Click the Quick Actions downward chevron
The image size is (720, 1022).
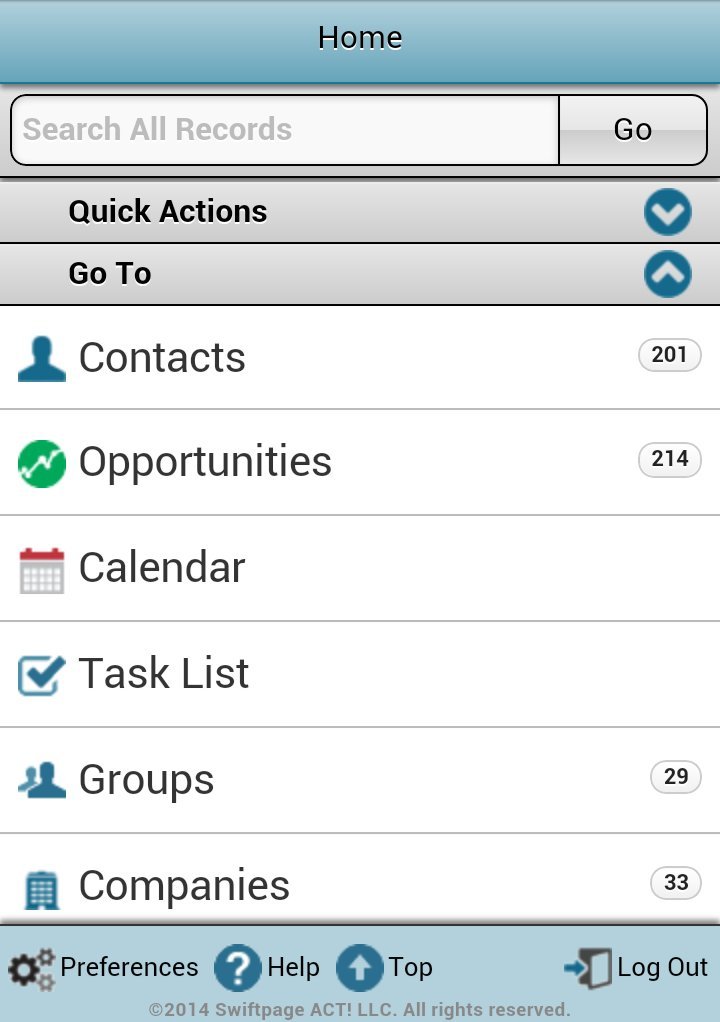[667, 212]
